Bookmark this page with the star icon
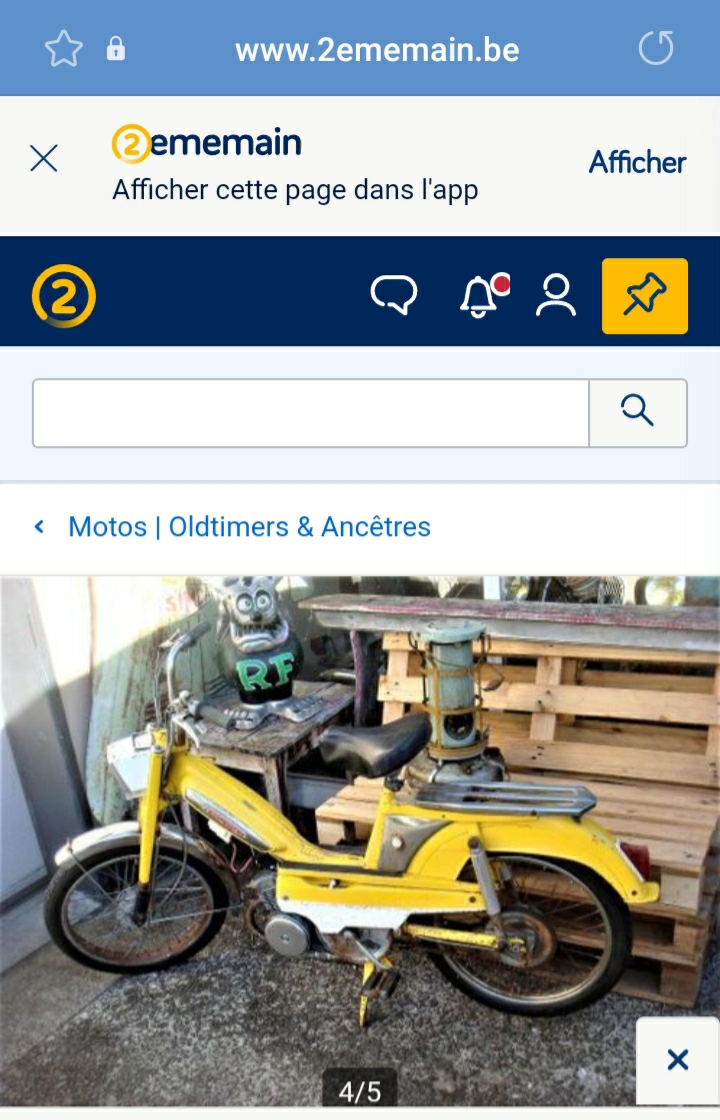This screenshot has width=720, height=1120. click(64, 49)
